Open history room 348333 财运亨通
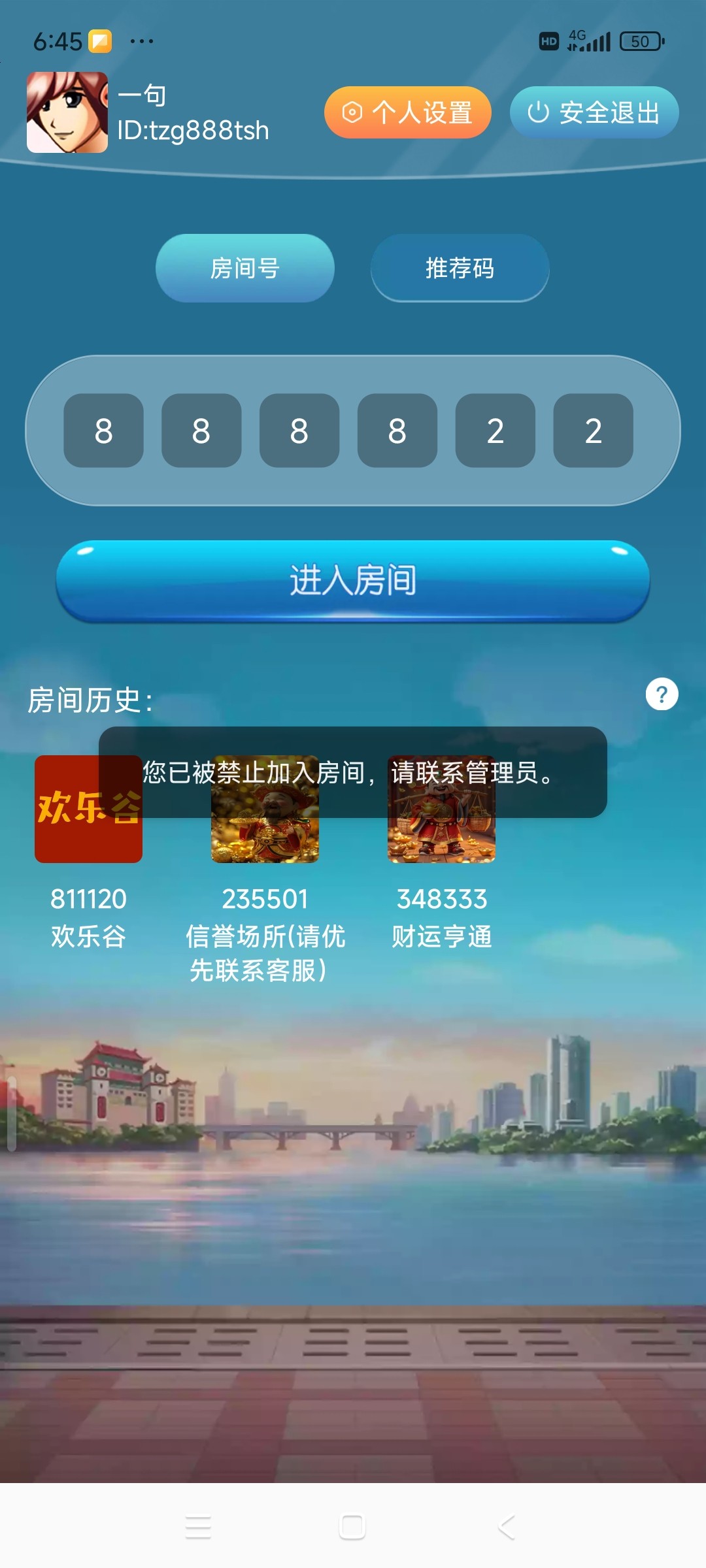The height and width of the screenshot is (1568, 706). point(441,843)
